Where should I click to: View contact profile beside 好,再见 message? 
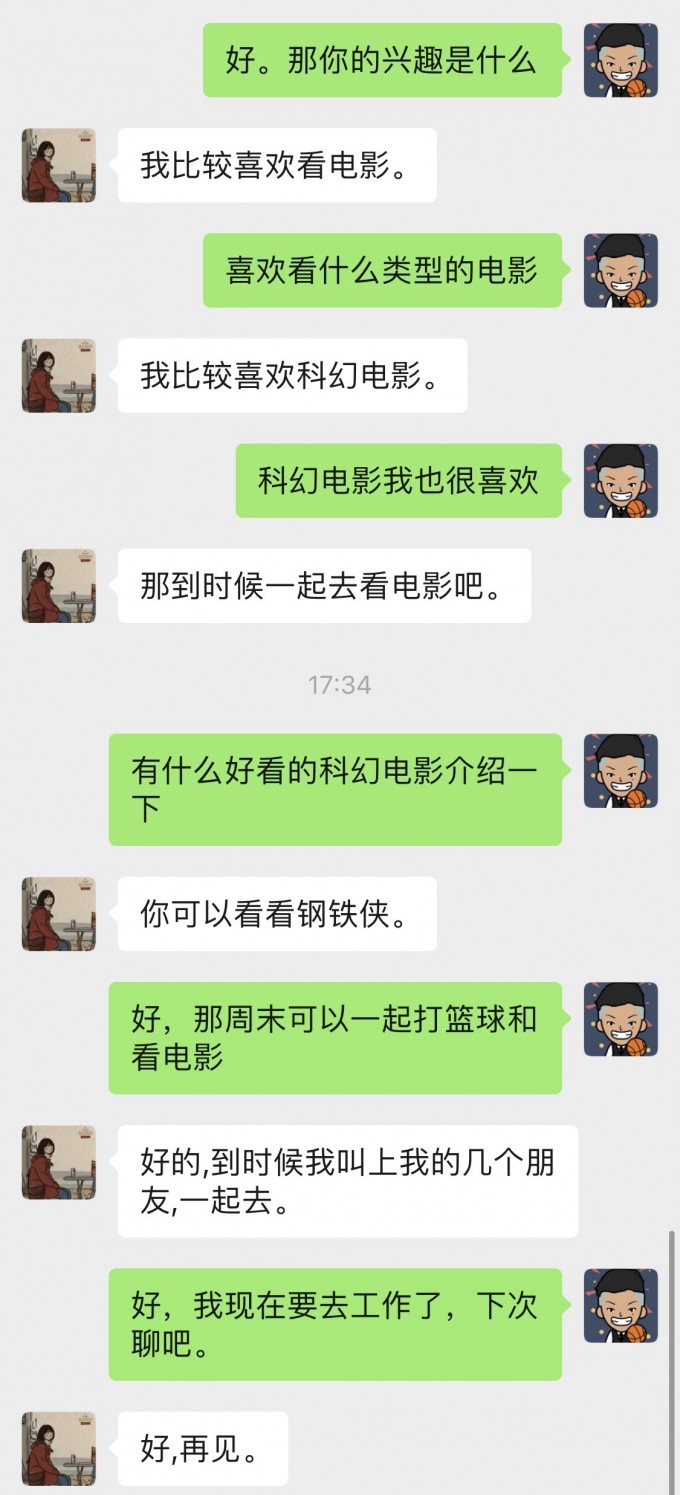(59, 1448)
